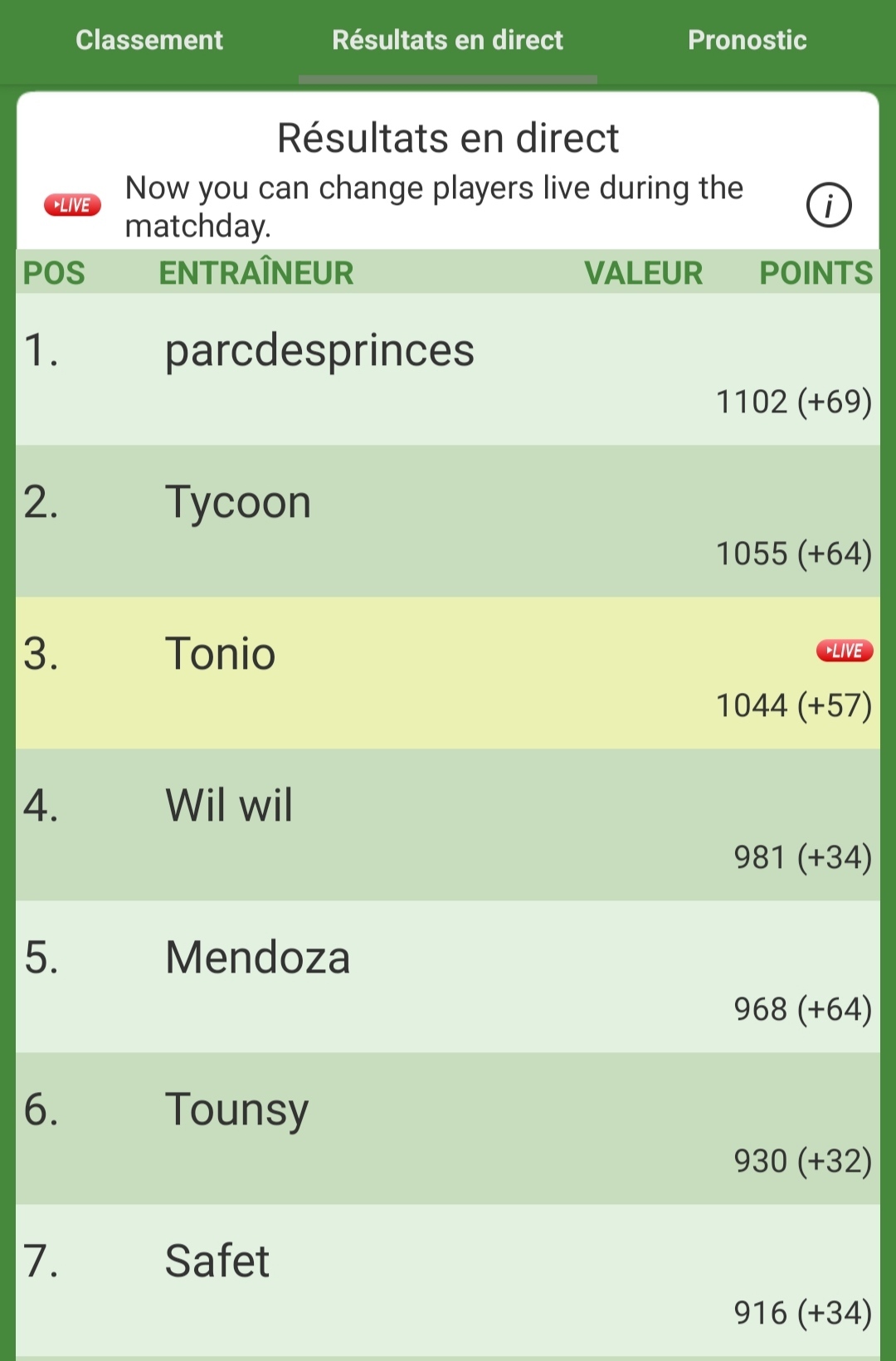View Mendoza's lineup details
This screenshot has height=1361, width=896.
click(x=448, y=977)
